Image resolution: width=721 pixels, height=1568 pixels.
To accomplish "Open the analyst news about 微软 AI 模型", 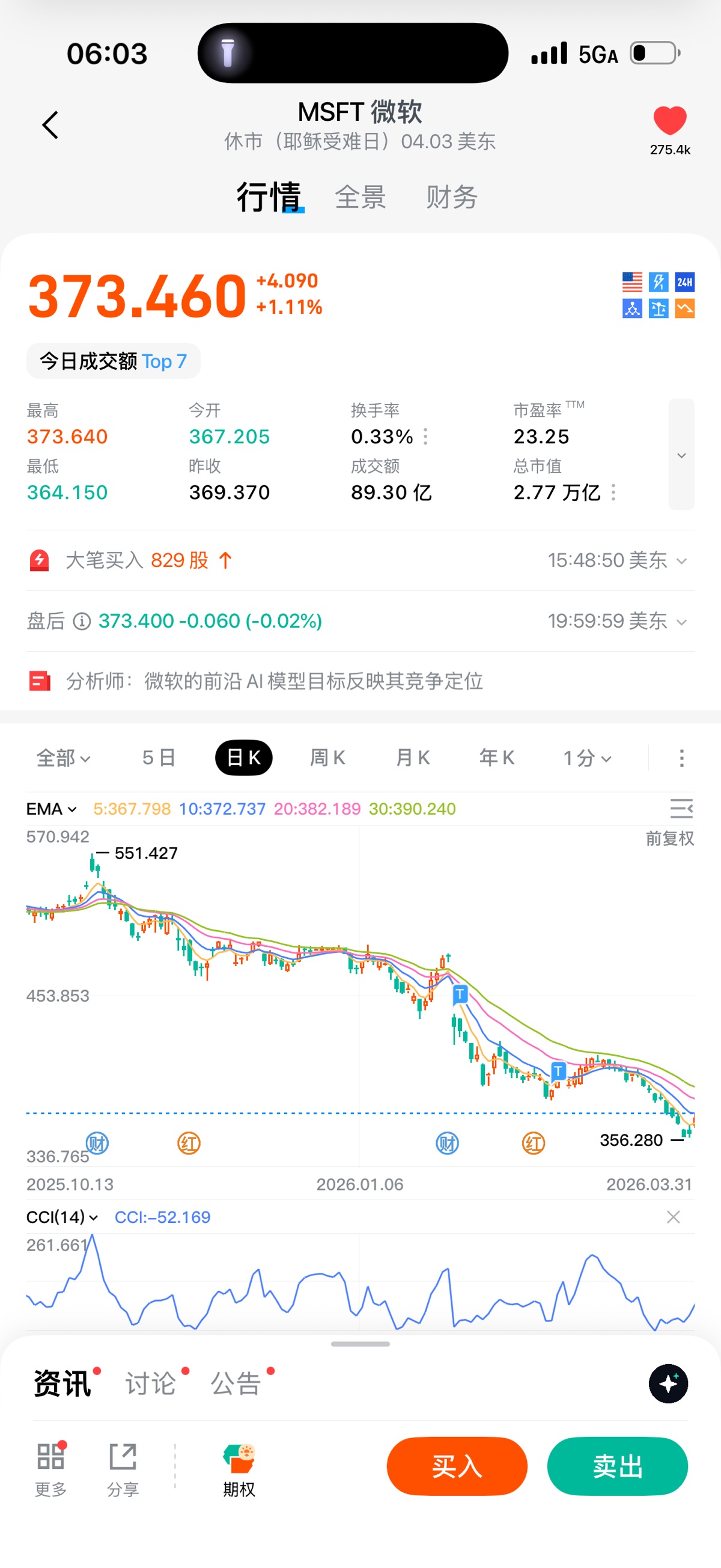I will point(274,681).
